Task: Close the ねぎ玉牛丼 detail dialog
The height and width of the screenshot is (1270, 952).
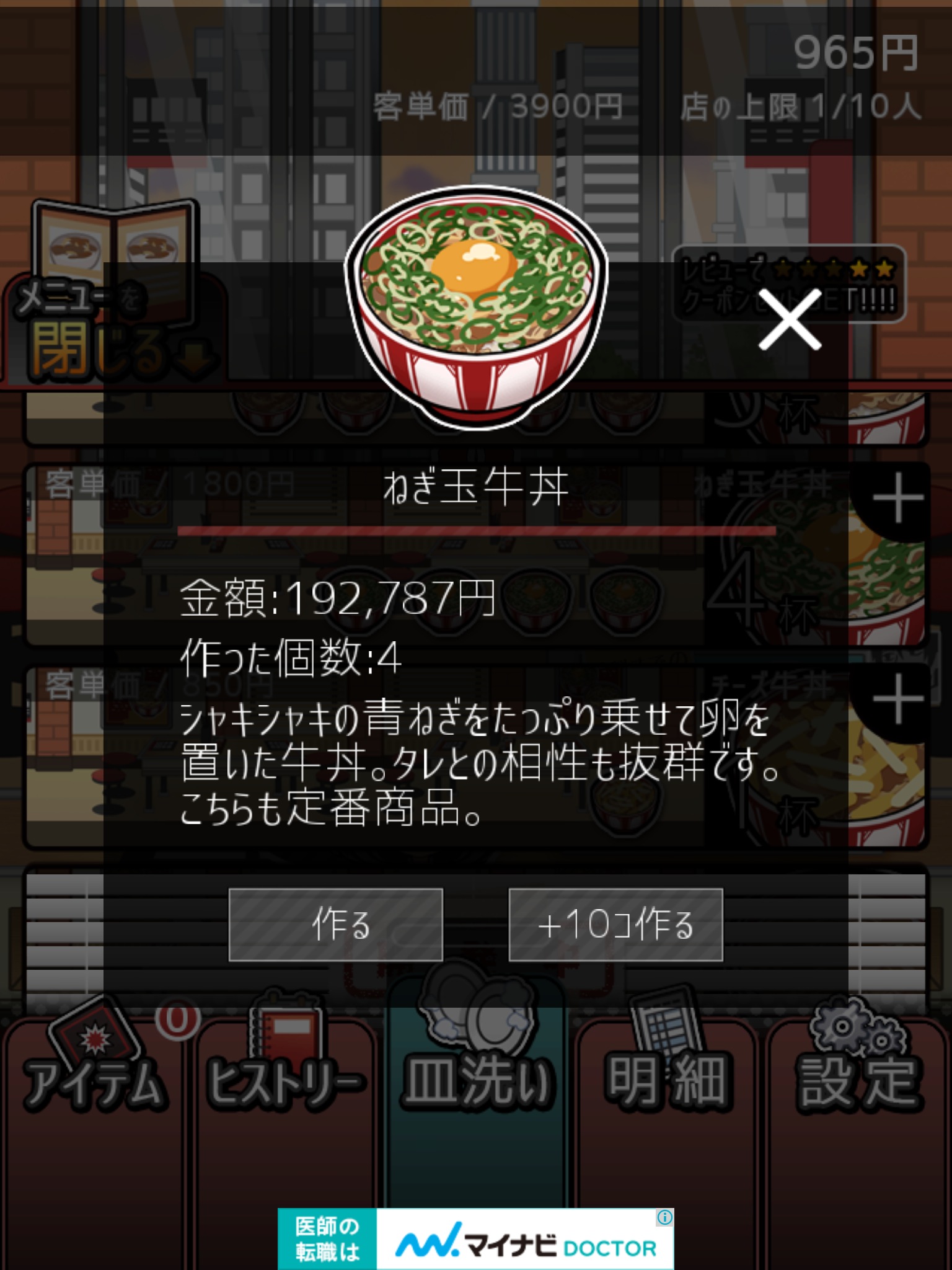Action: coord(790,320)
